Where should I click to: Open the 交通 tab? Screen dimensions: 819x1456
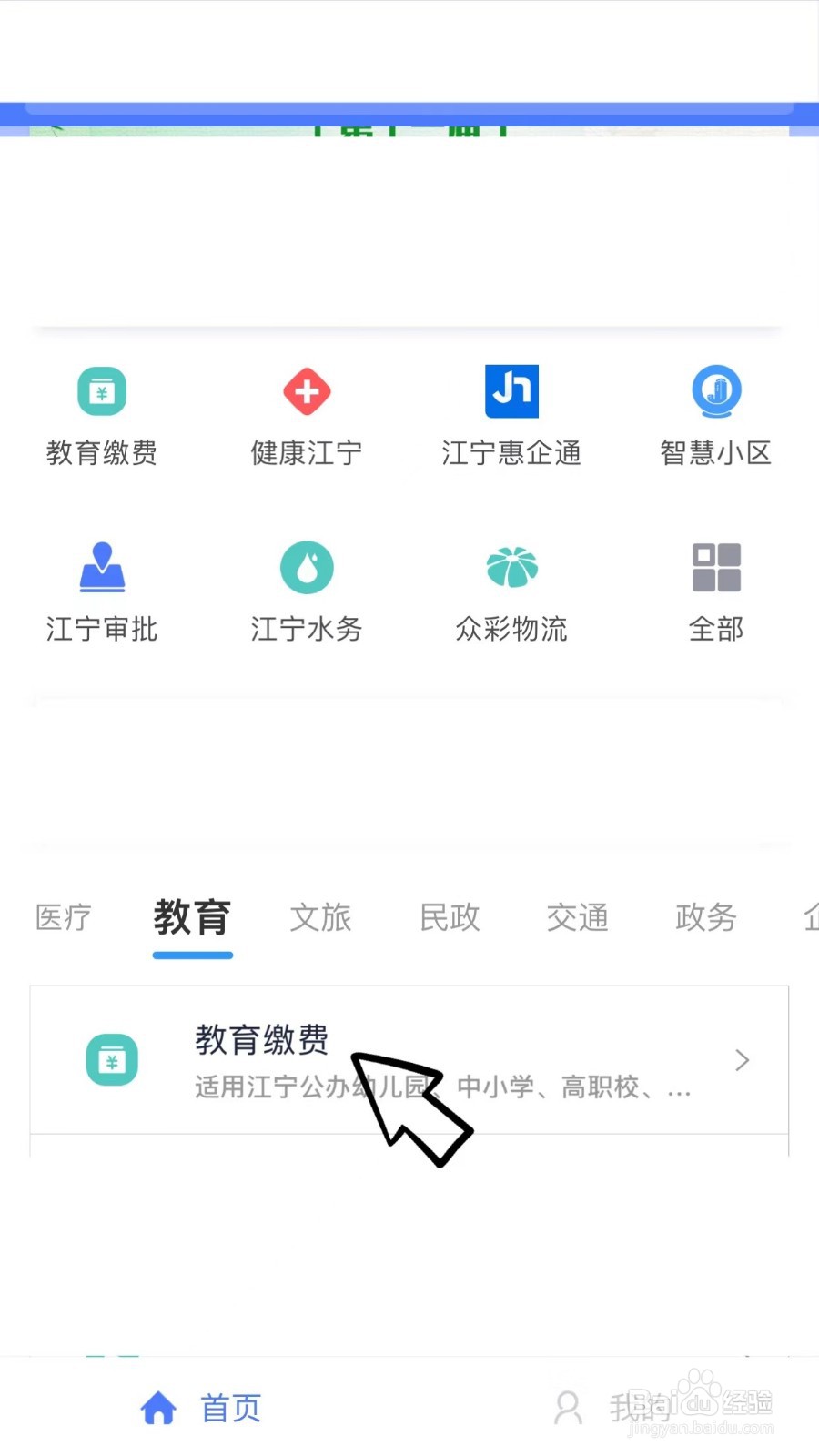pos(577,917)
